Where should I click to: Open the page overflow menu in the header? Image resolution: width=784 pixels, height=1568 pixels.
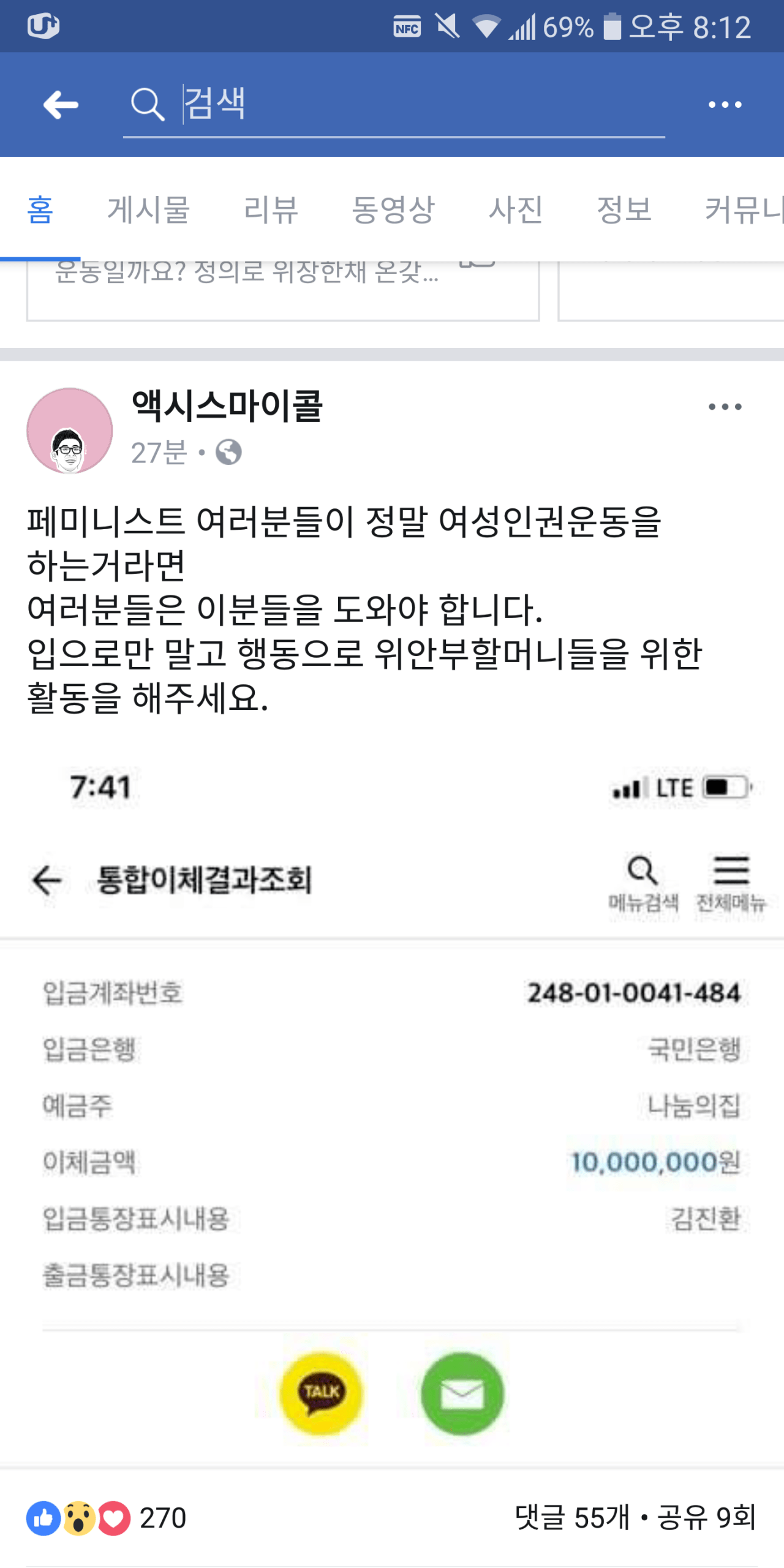tap(725, 105)
